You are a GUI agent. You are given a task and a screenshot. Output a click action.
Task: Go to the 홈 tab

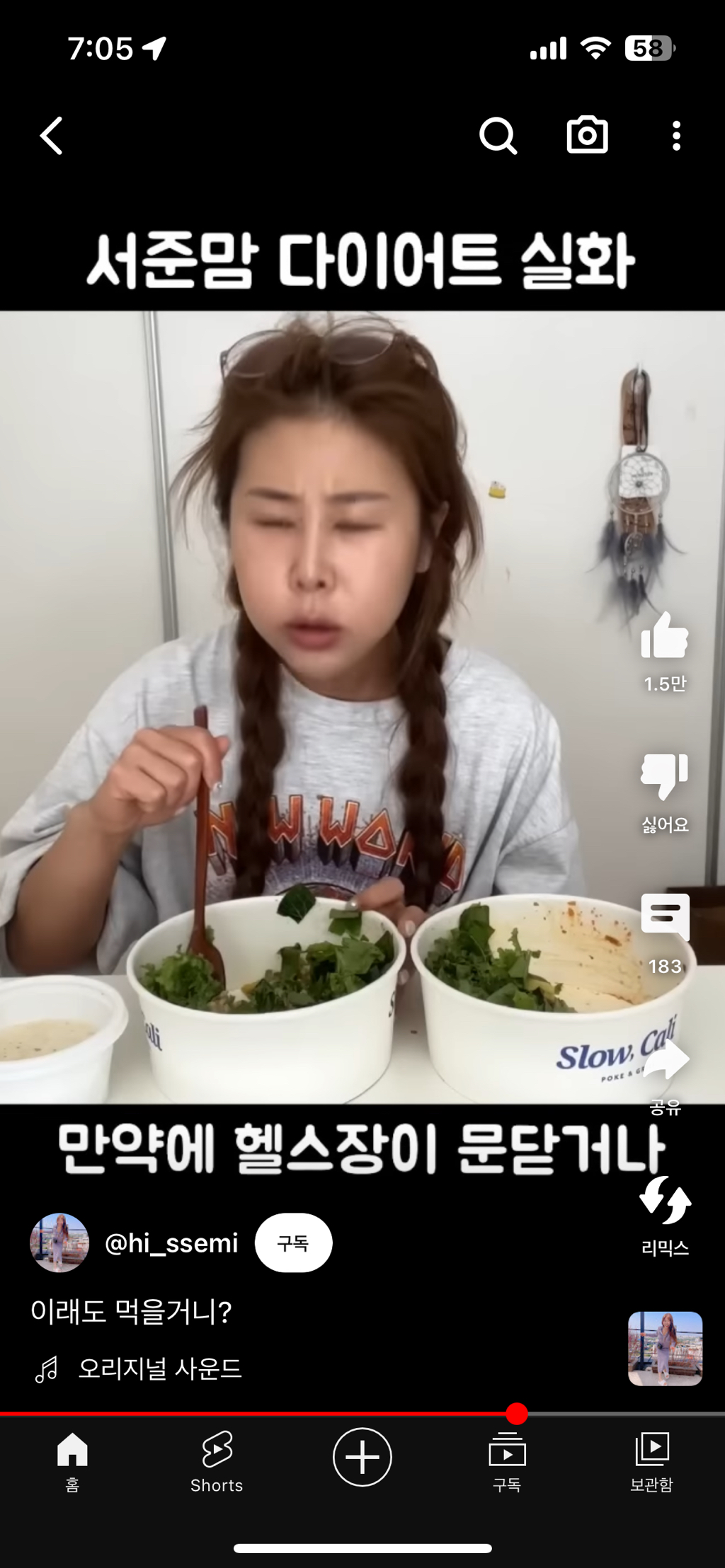(x=72, y=1462)
